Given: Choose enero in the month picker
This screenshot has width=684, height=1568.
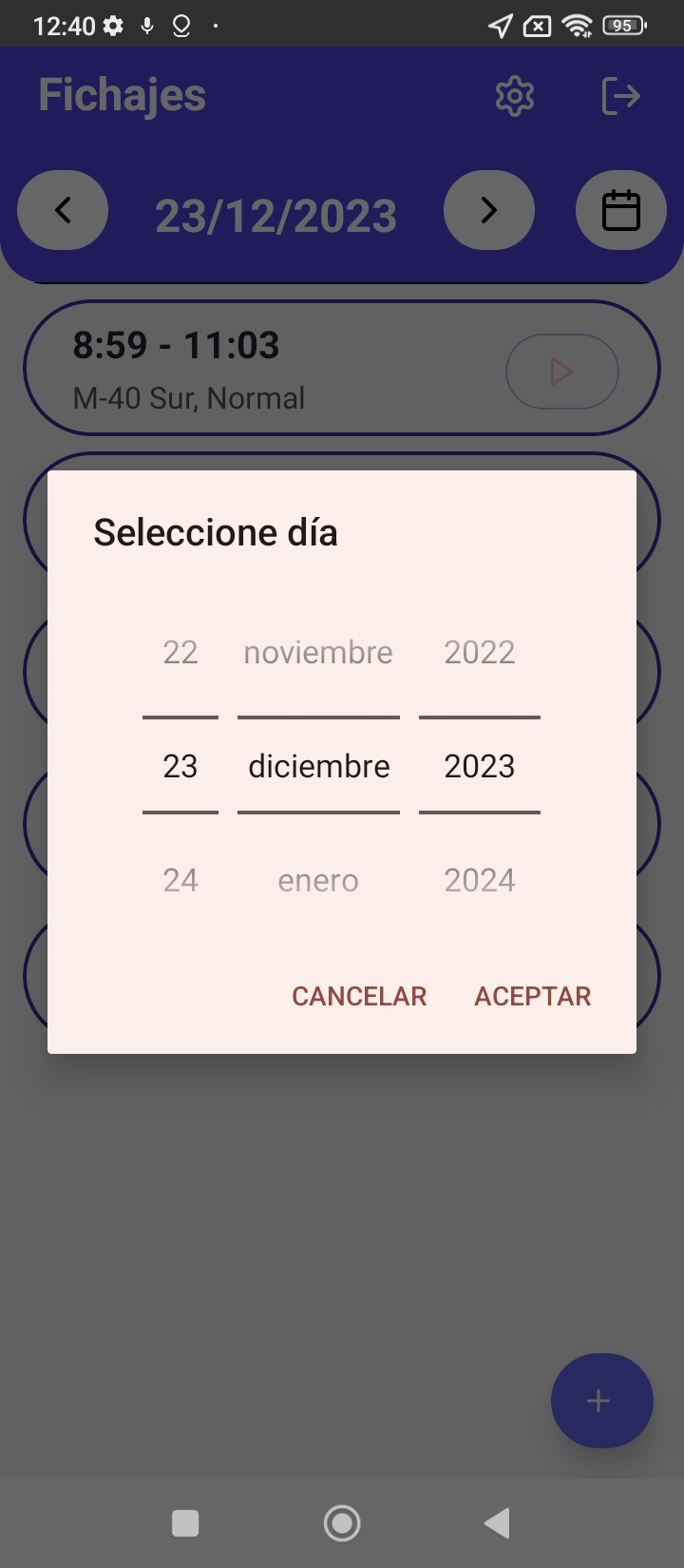Looking at the screenshot, I should [318, 880].
